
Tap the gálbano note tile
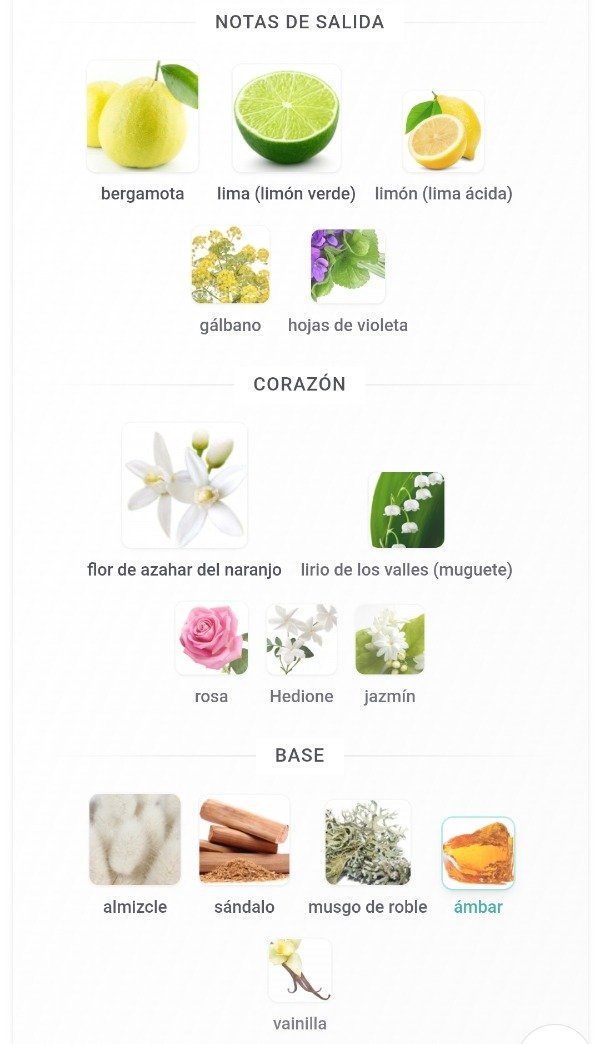pyautogui.click(x=230, y=265)
